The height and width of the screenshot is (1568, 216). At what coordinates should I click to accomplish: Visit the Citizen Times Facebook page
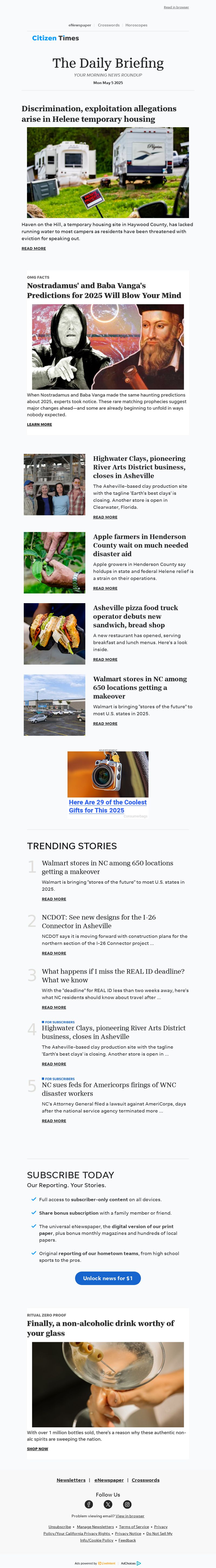[x=89, y=1504]
